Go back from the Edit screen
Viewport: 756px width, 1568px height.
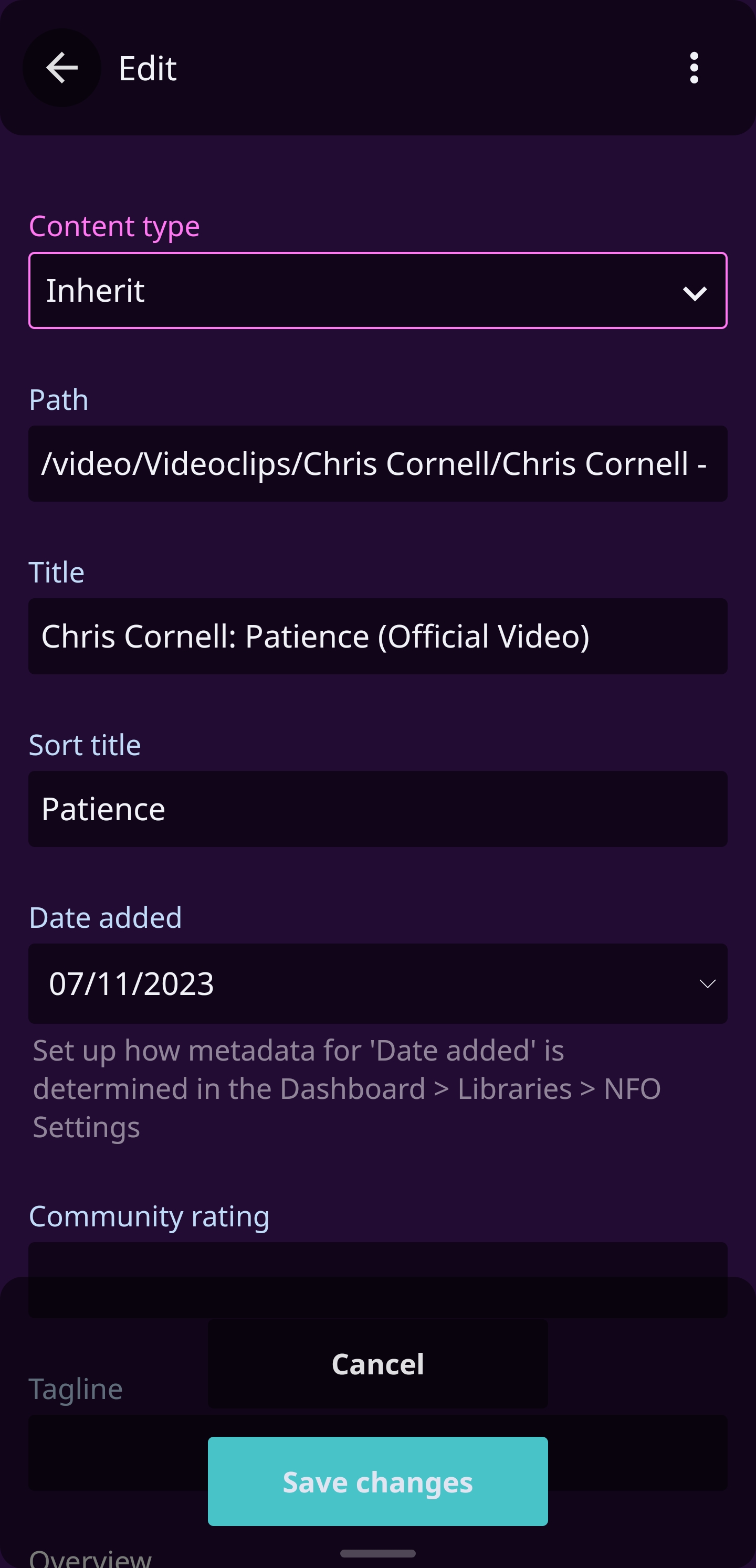61,68
